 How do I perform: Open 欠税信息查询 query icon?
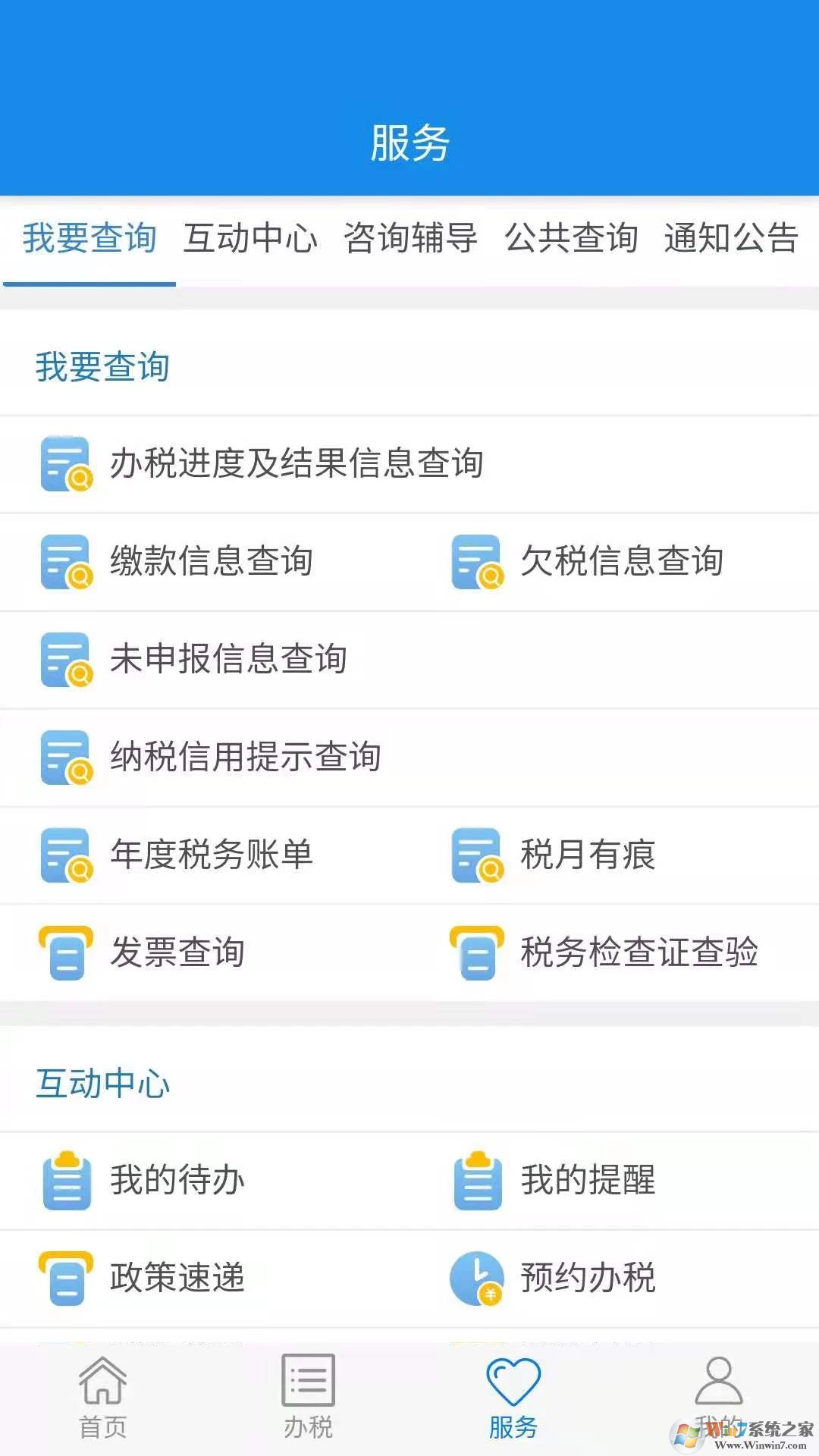tap(476, 563)
